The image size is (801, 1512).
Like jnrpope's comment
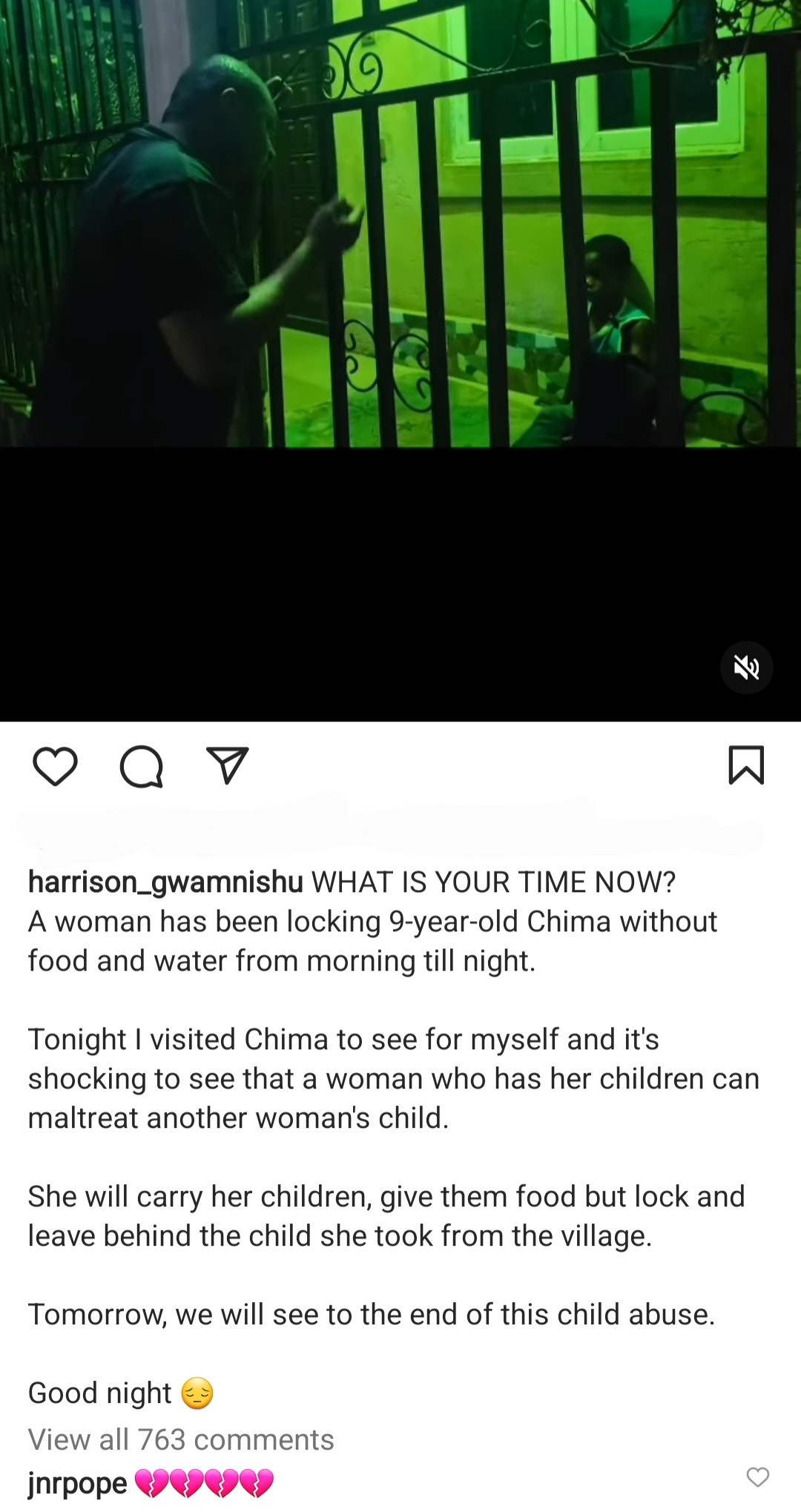pos(757,1477)
